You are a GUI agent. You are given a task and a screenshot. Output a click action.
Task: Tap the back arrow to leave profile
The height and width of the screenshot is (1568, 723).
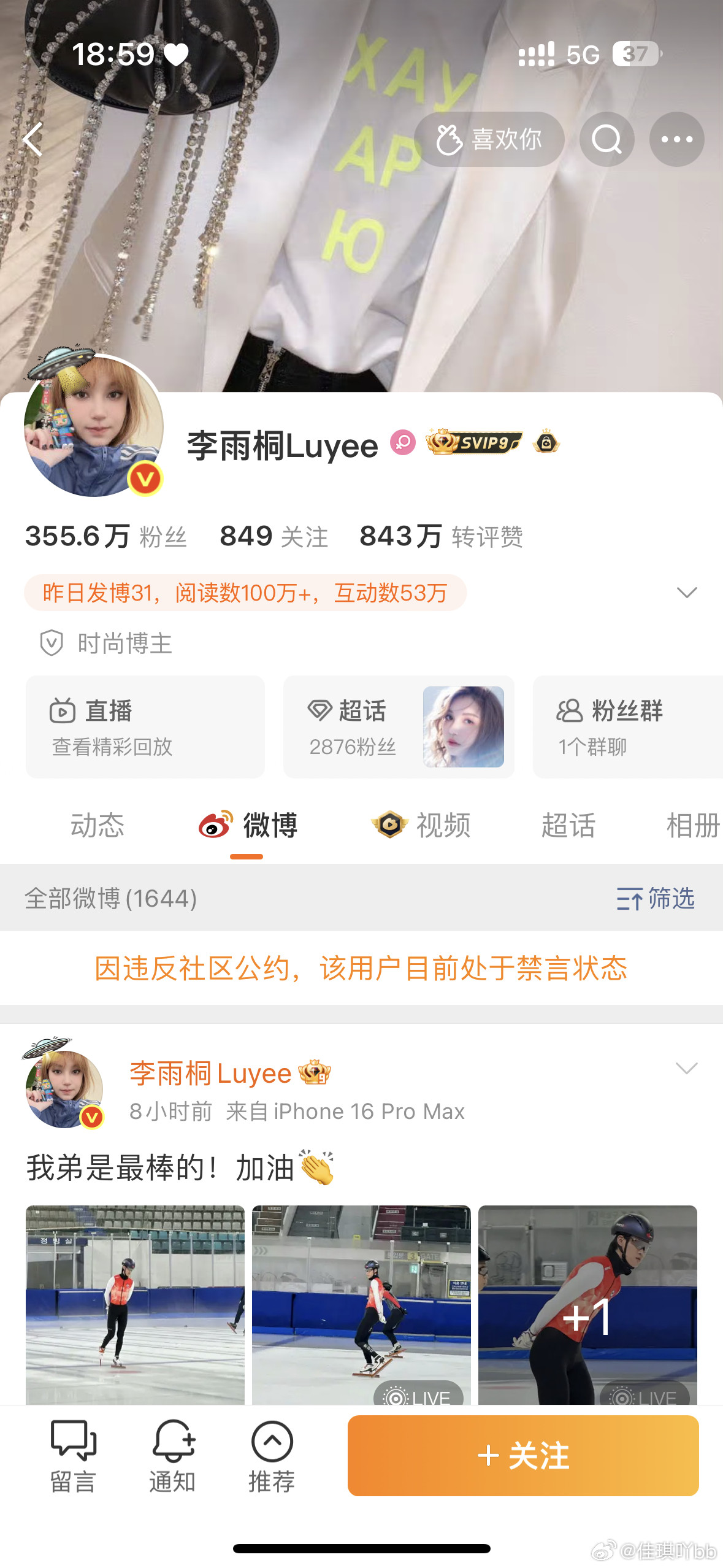34,139
